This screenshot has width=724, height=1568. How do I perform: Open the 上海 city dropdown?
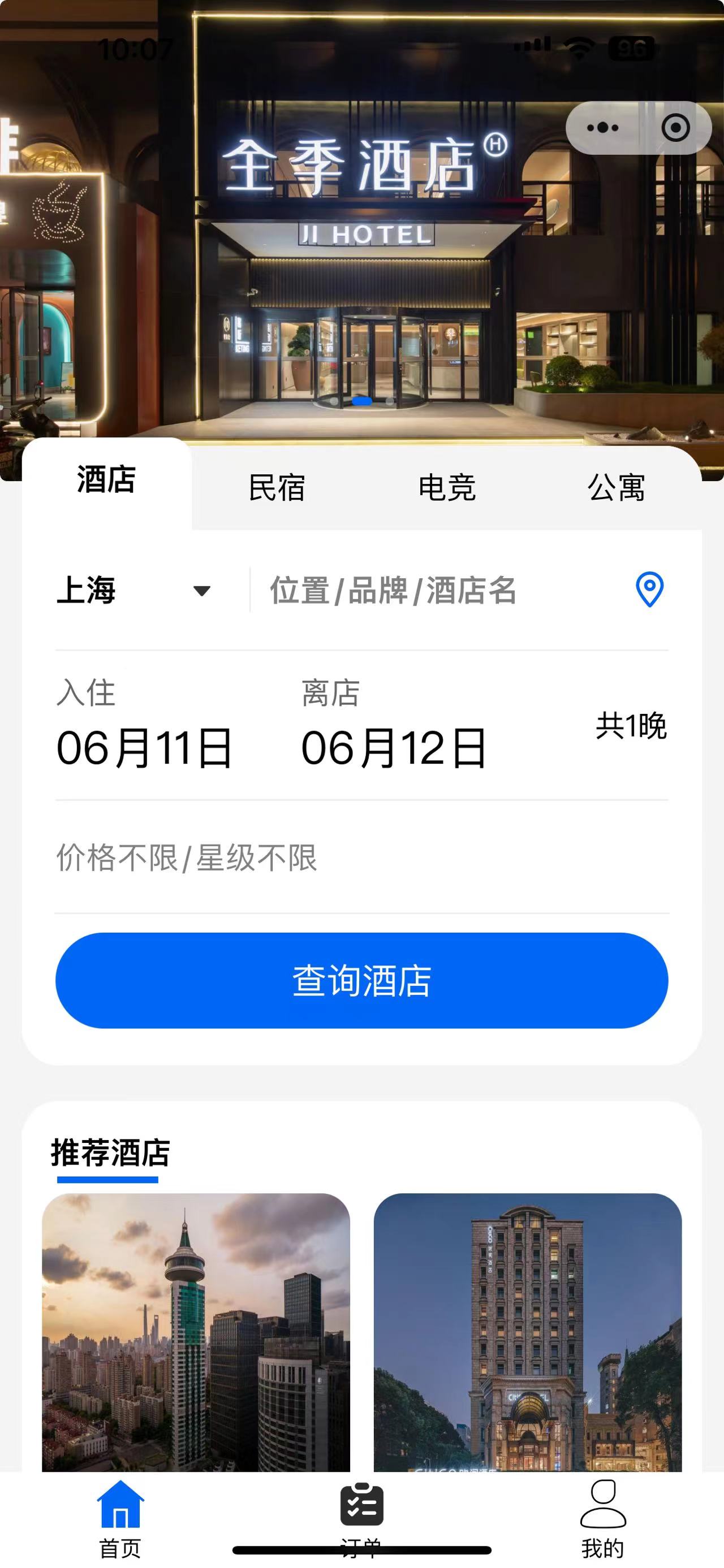tap(134, 590)
